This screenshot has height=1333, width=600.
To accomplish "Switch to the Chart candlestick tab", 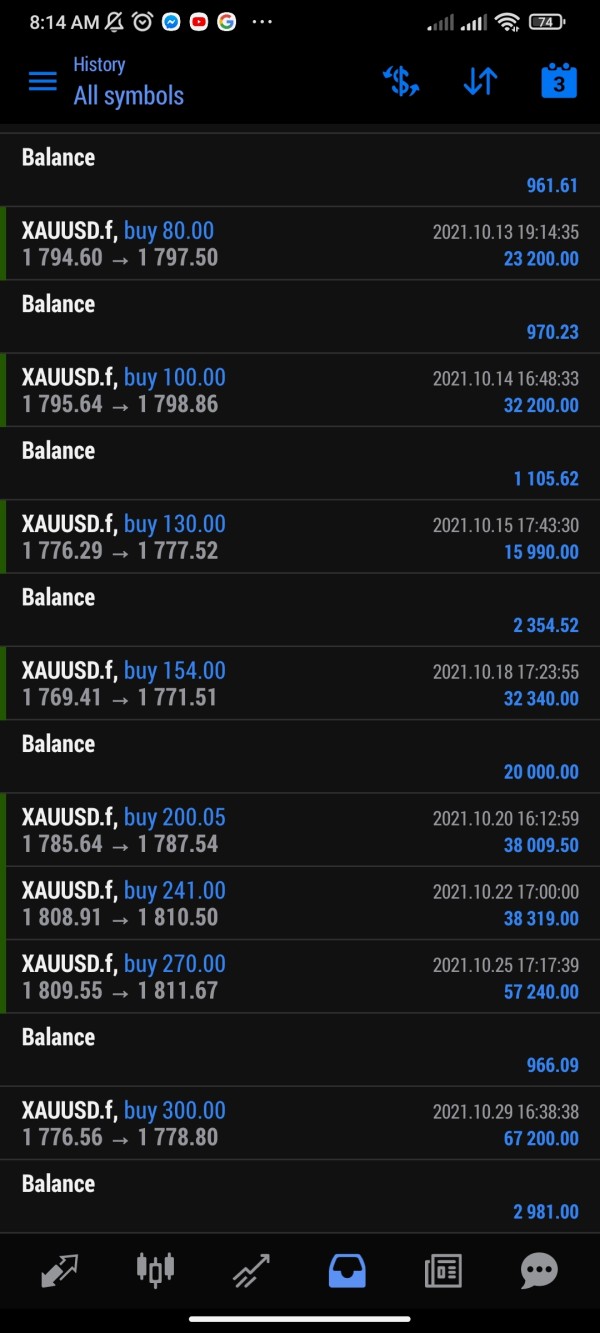I will click(155, 1270).
